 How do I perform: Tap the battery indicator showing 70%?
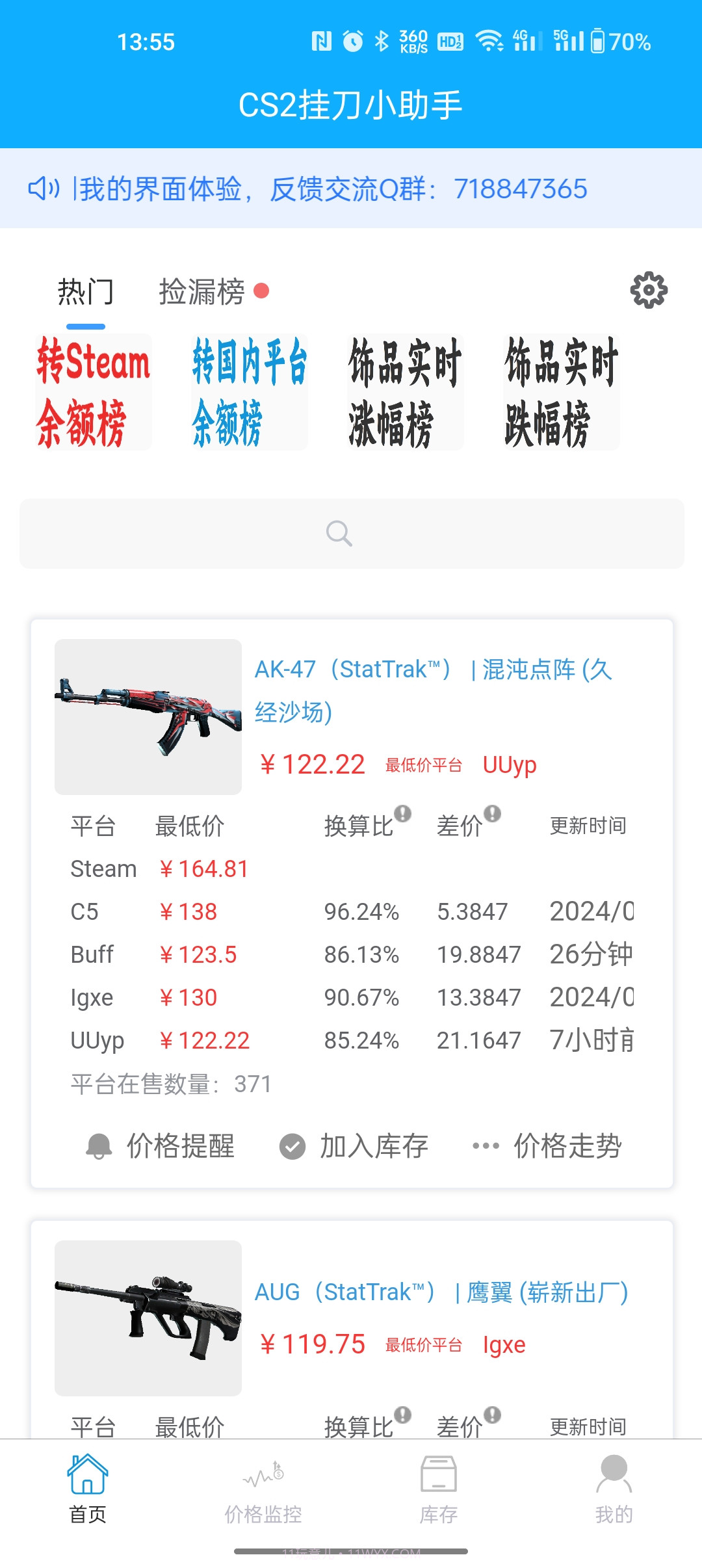click(x=599, y=40)
